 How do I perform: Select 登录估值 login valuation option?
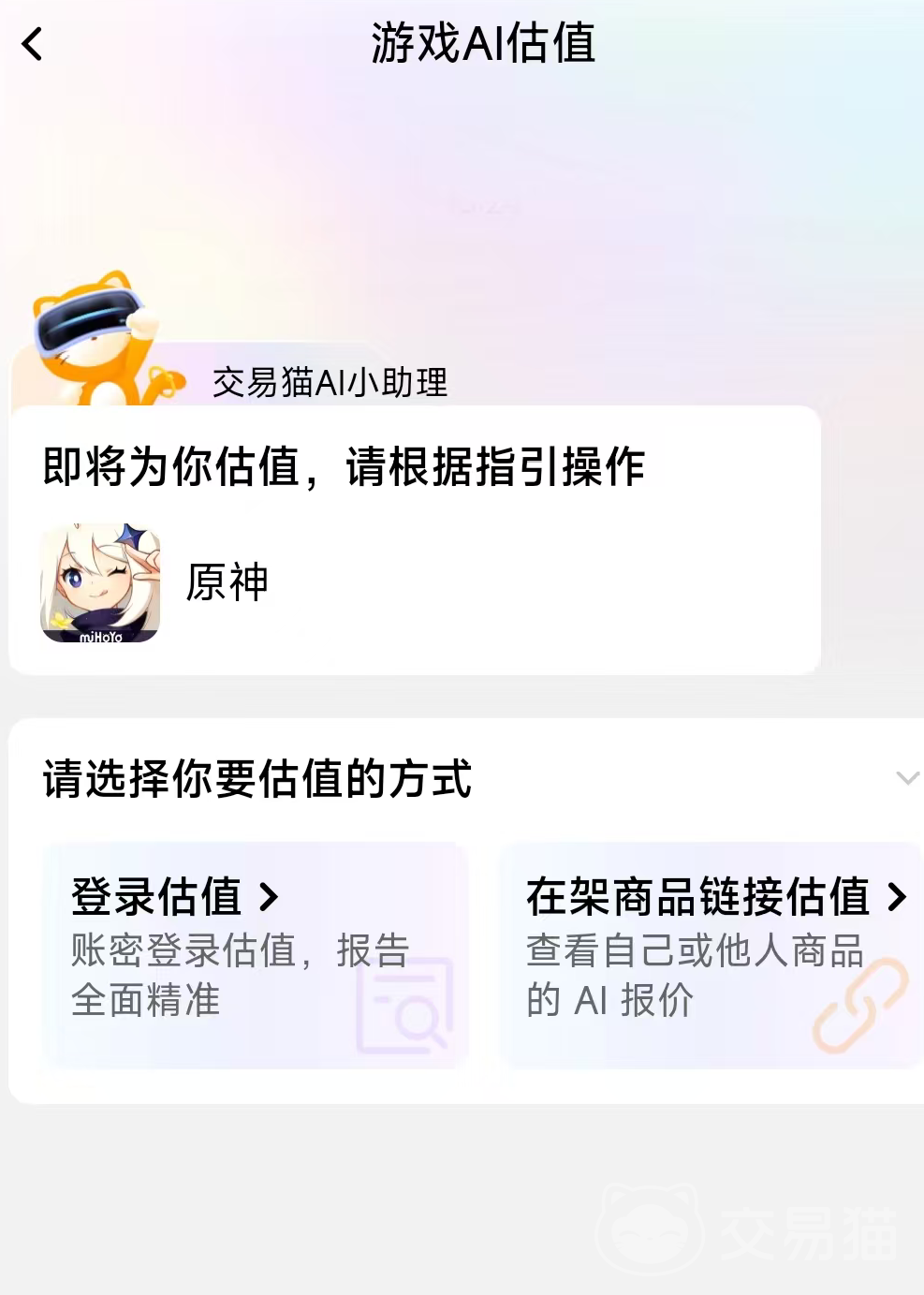255,953
